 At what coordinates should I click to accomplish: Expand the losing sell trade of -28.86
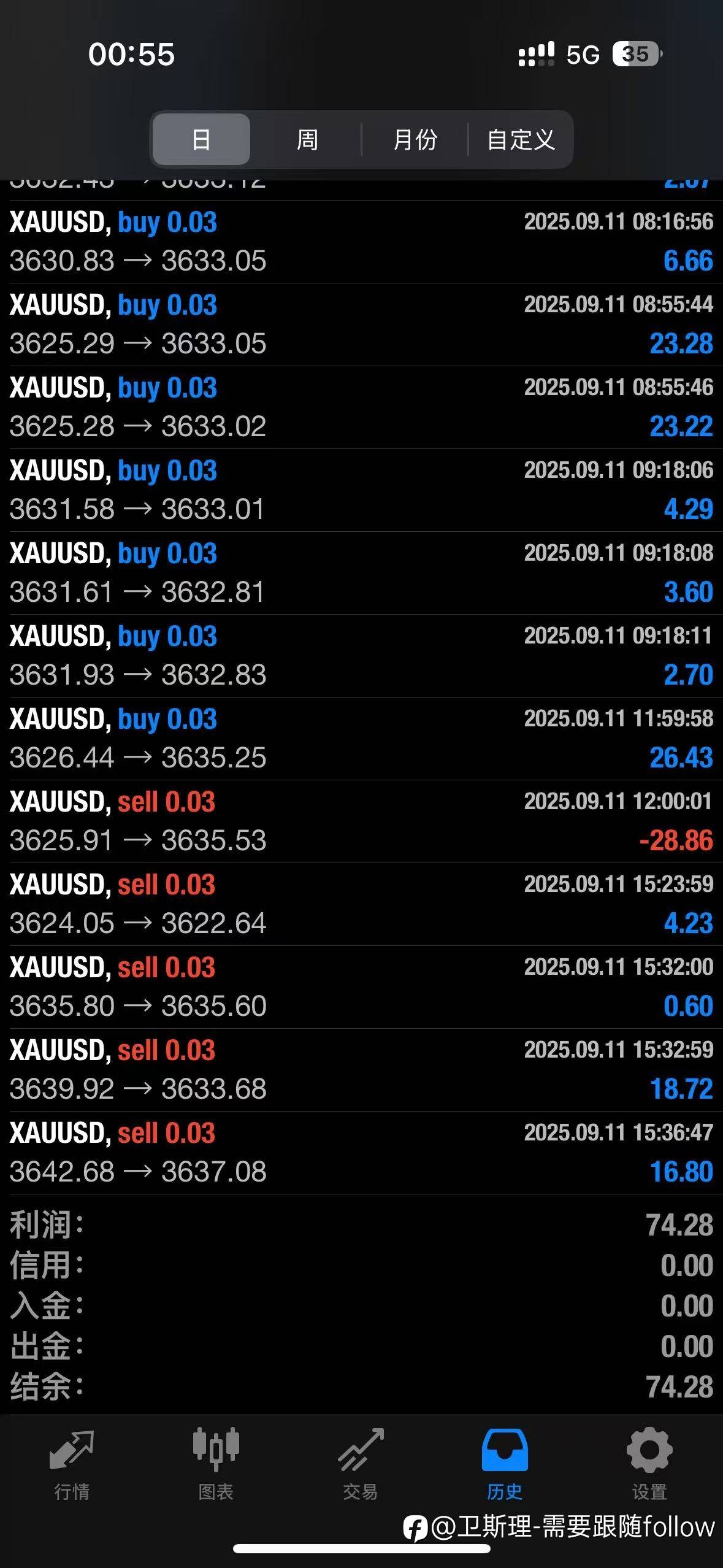coord(361,821)
